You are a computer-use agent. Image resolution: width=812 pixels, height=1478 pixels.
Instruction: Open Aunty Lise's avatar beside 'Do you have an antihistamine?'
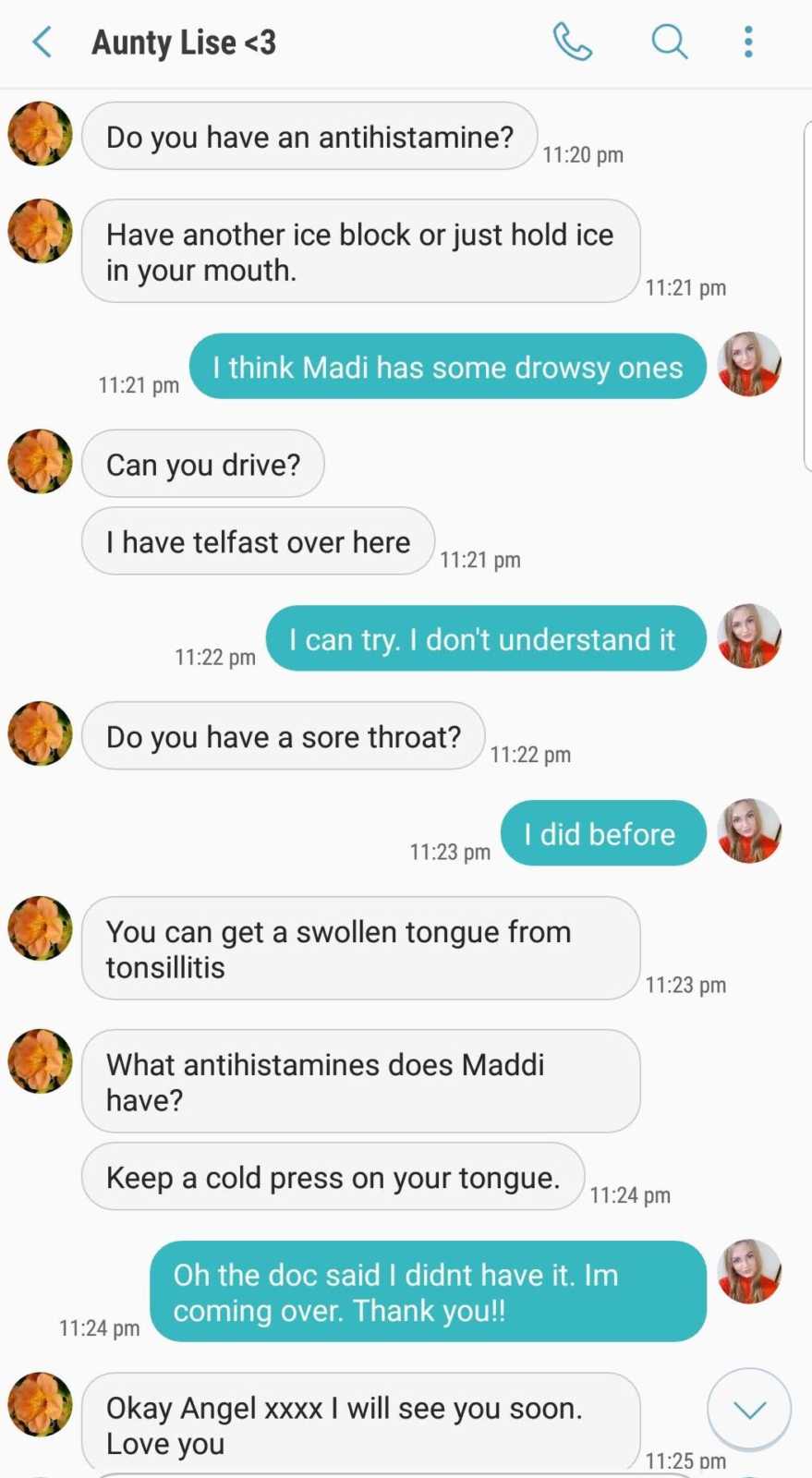(x=41, y=134)
